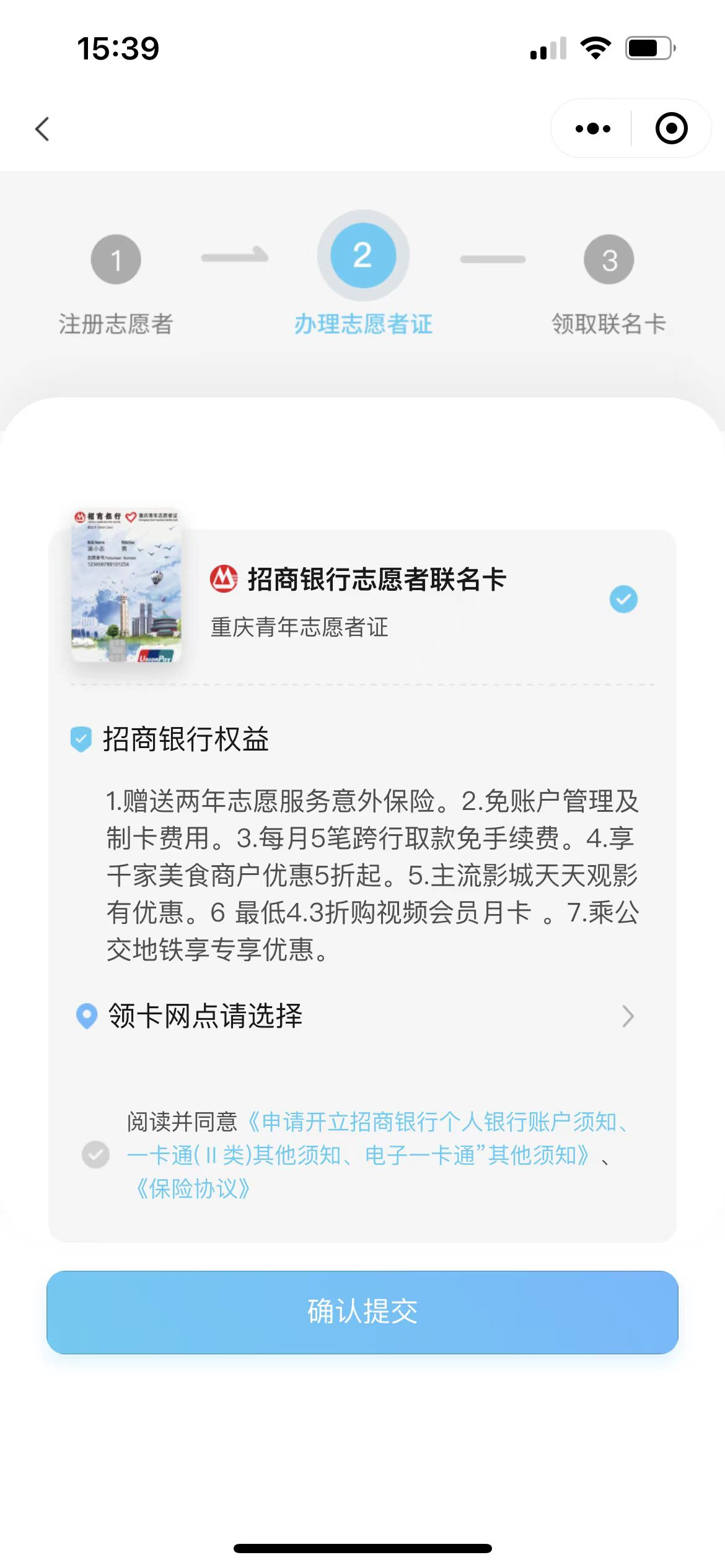Check the 阅读并同意 agreement circle
Screen dimensions: 725x1568
pyautogui.click(x=95, y=1154)
